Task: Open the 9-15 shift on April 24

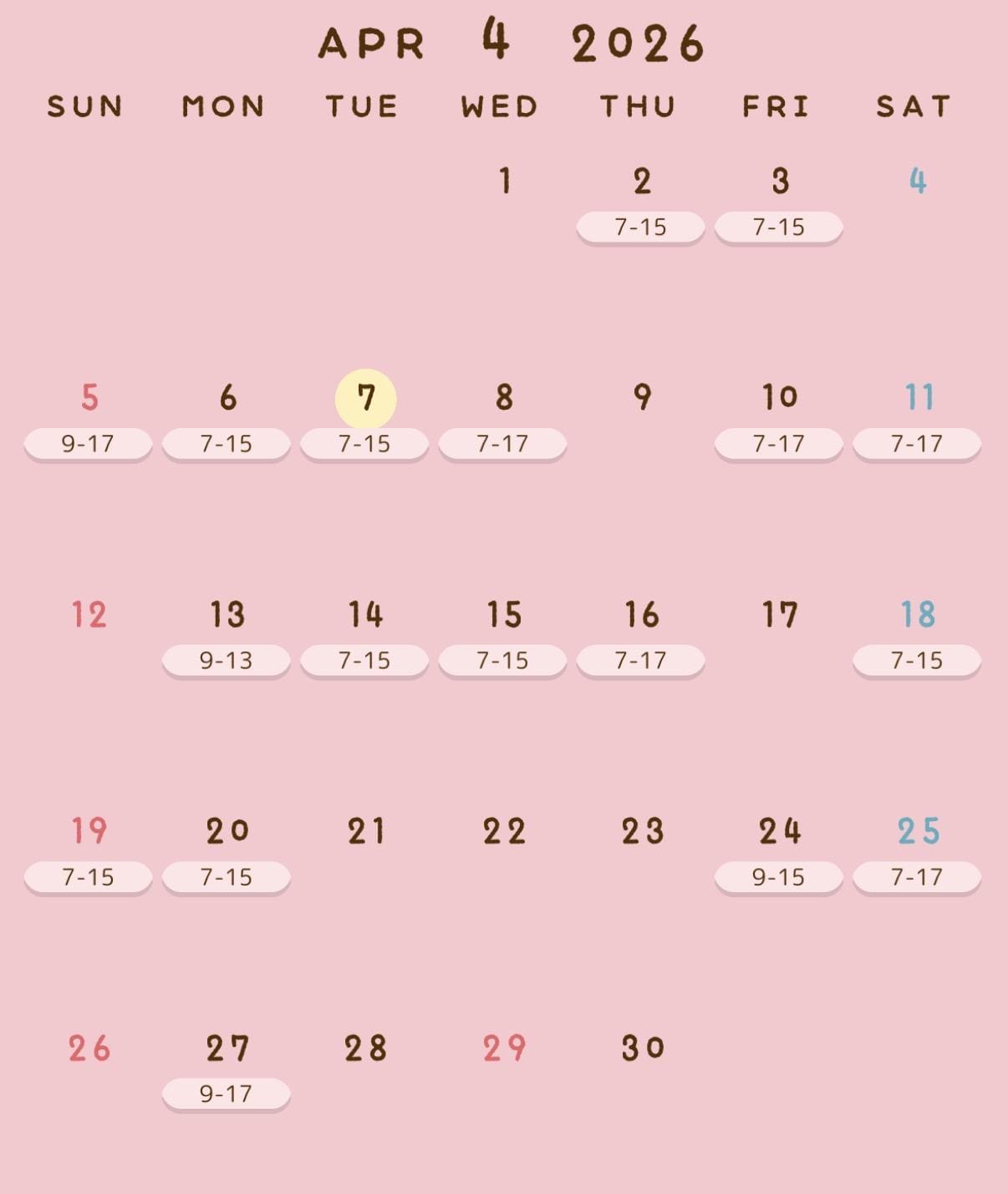Action: pos(778,877)
